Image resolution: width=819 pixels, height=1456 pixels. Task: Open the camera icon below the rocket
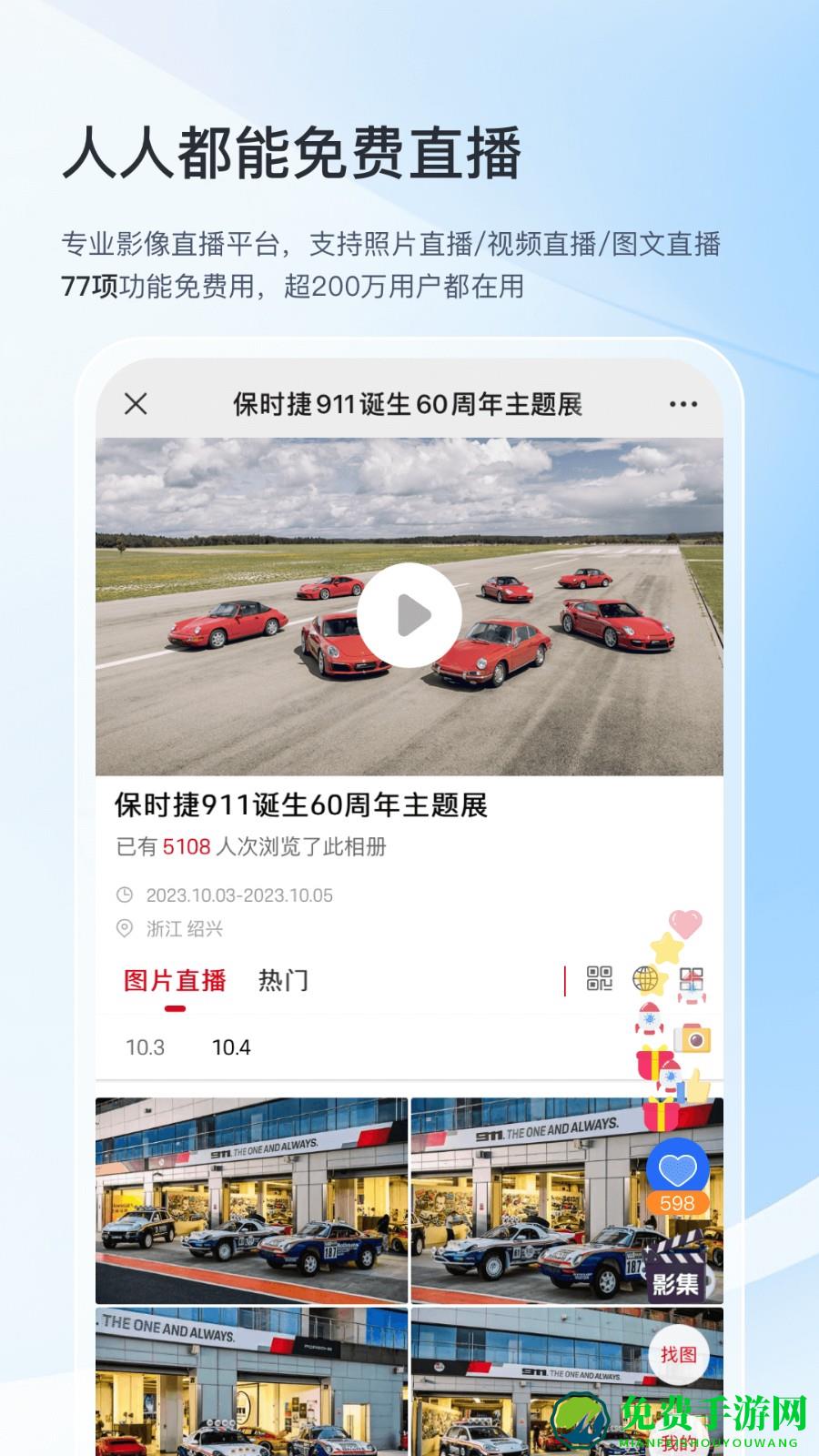coord(693,1040)
